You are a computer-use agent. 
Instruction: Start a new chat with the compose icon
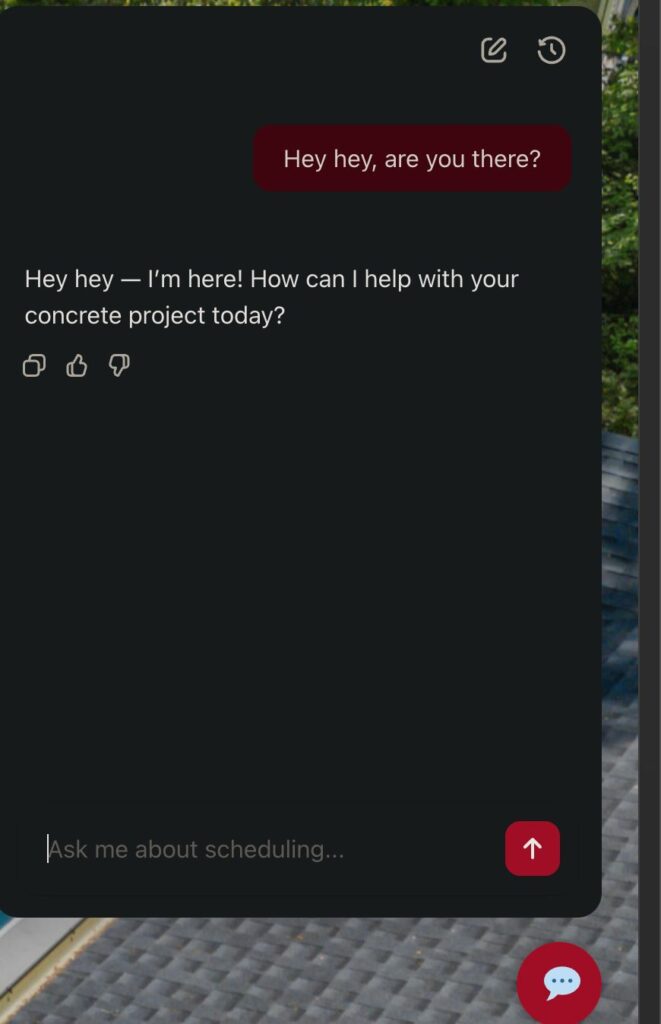[x=494, y=50]
